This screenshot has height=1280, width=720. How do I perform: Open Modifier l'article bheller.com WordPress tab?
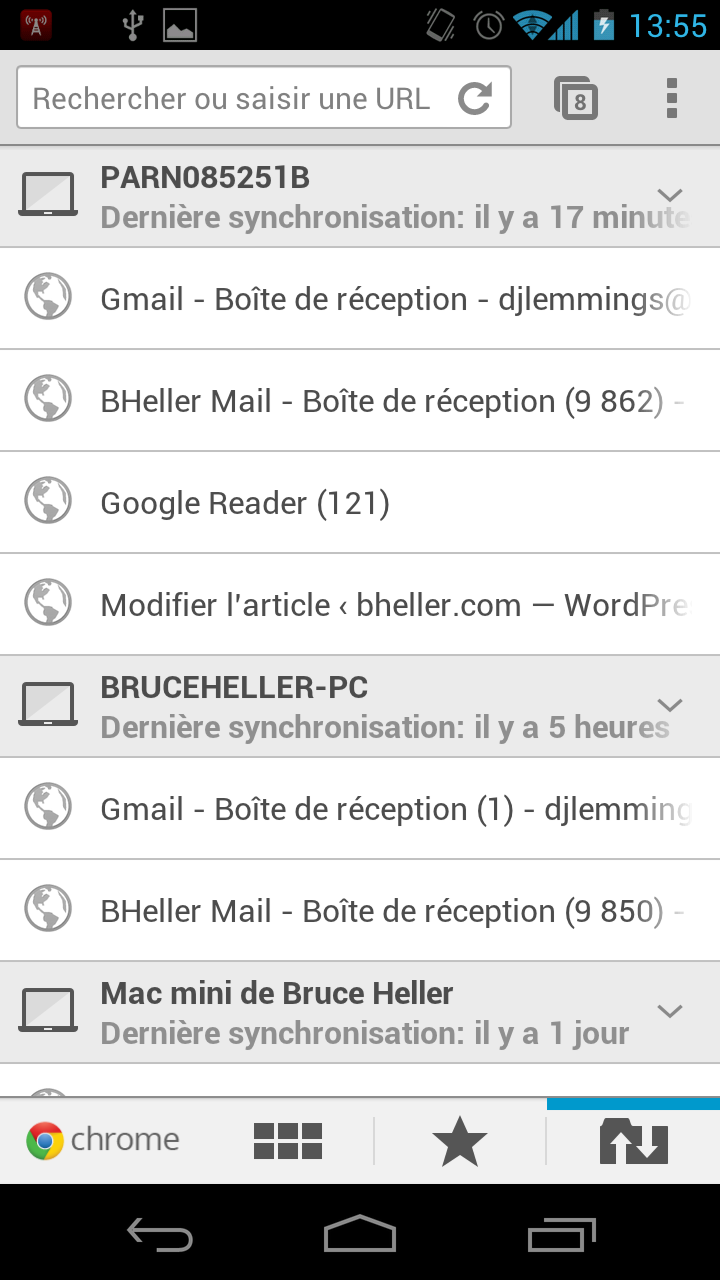360,605
